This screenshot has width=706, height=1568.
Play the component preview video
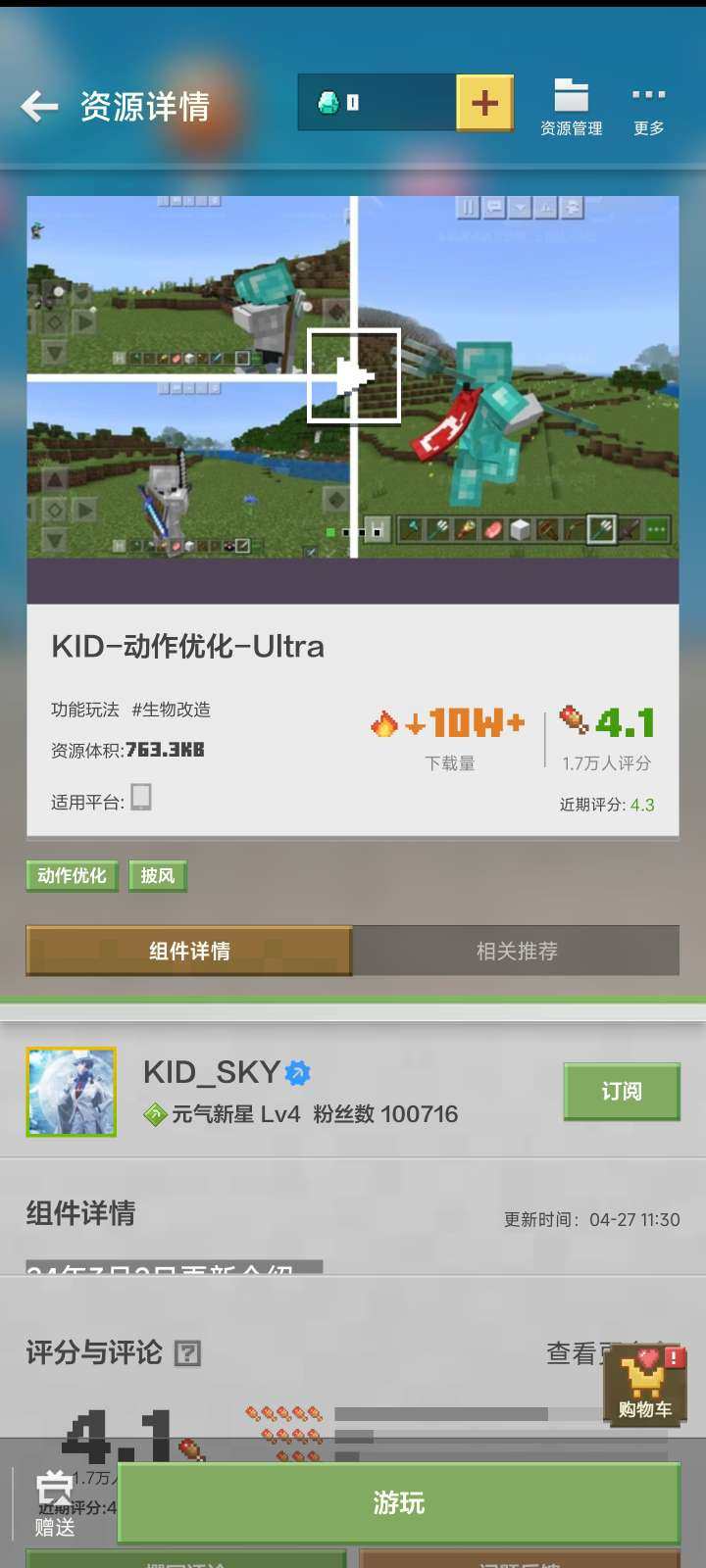point(355,377)
